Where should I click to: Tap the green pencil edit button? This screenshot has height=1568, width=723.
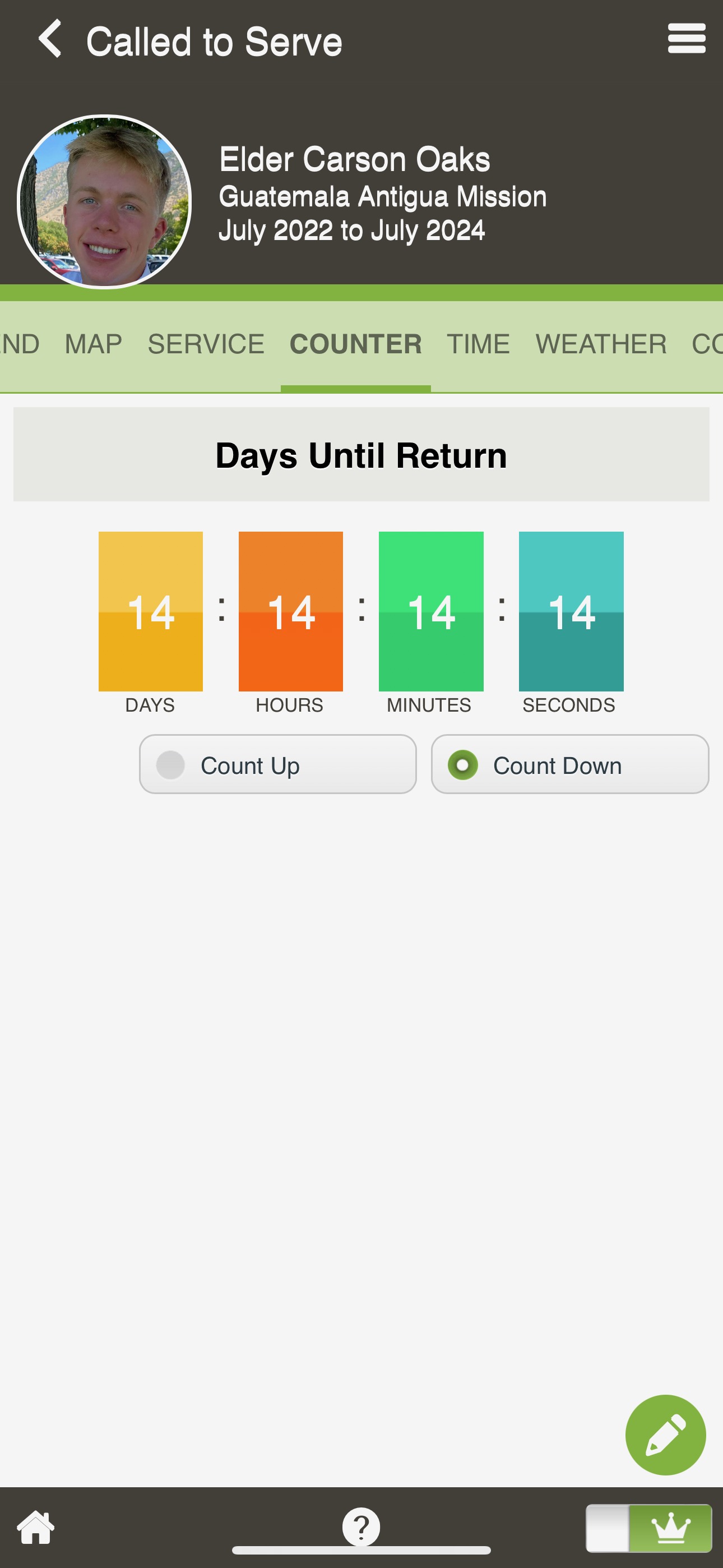pyautogui.click(x=665, y=1435)
